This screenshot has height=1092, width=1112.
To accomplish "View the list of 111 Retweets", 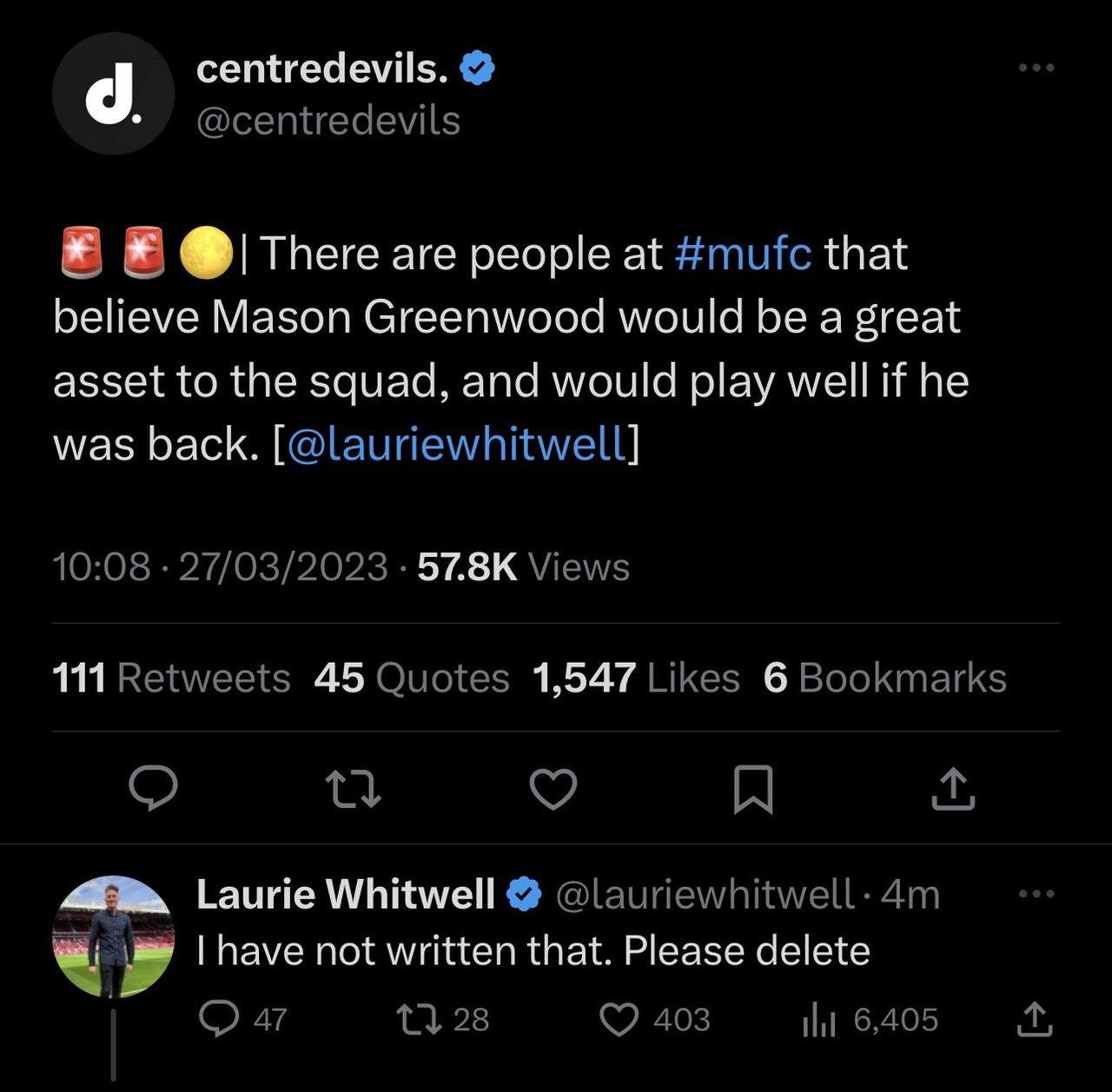I will click(171, 678).
